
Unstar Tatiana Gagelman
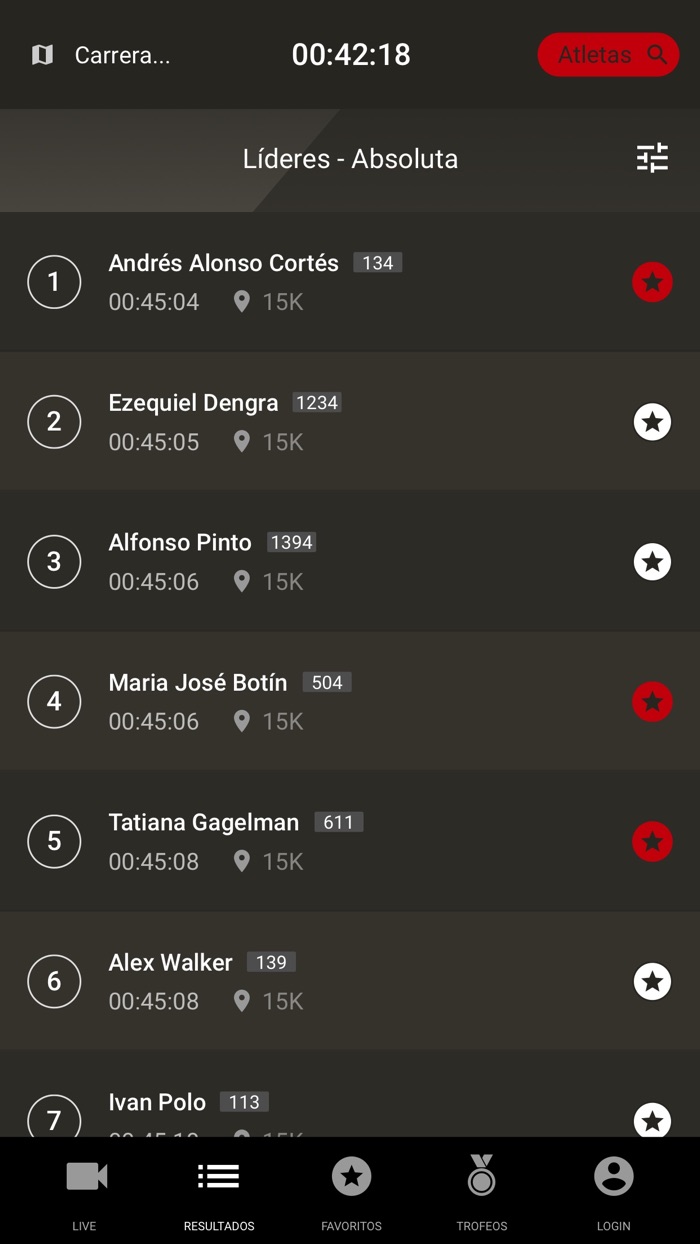pos(652,842)
